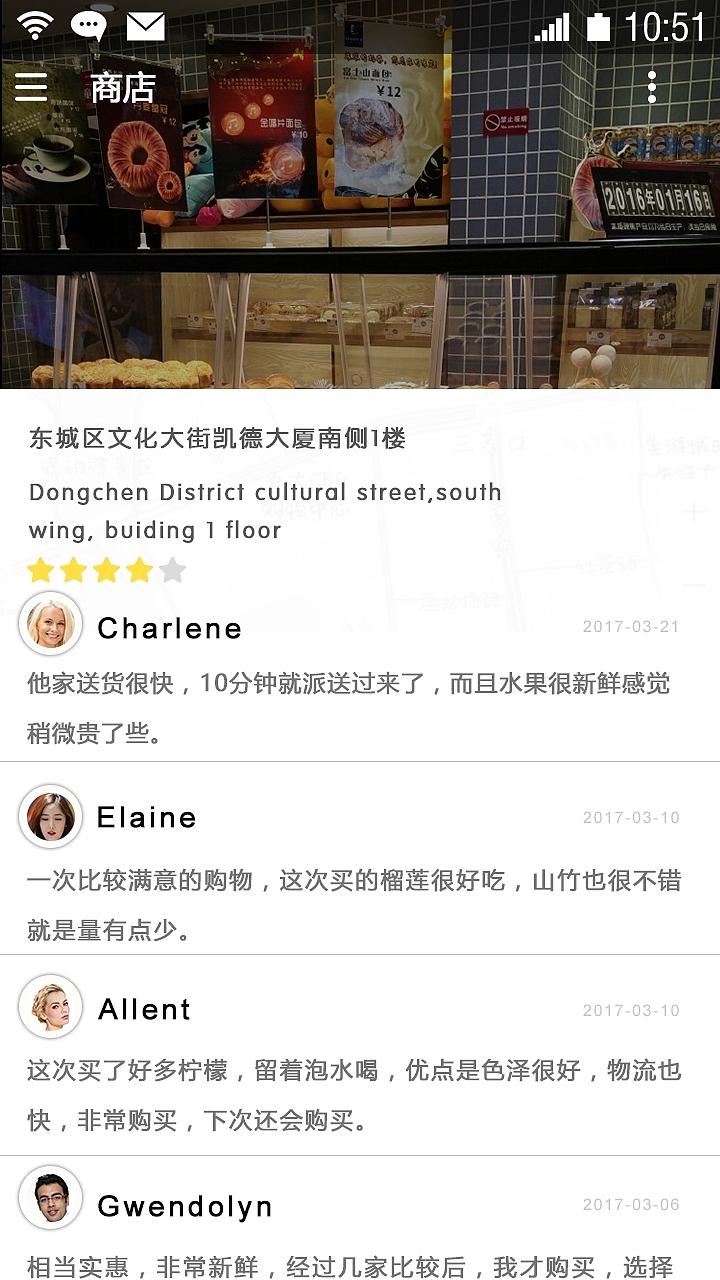Open the navigation drawer menu
The height and width of the screenshot is (1280, 720).
[30, 86]
